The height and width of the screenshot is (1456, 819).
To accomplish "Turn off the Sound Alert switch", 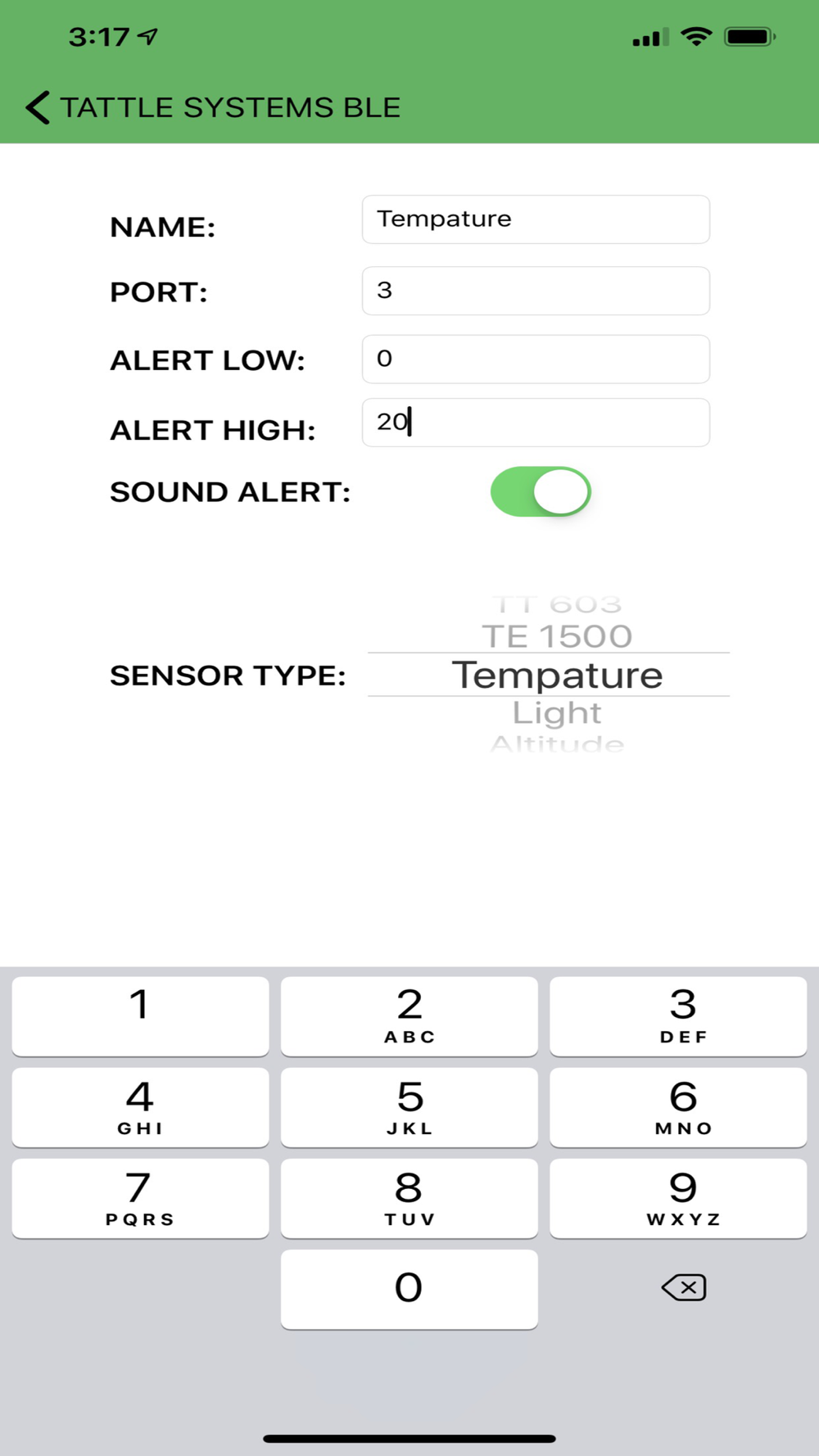I will coord(541,492).
